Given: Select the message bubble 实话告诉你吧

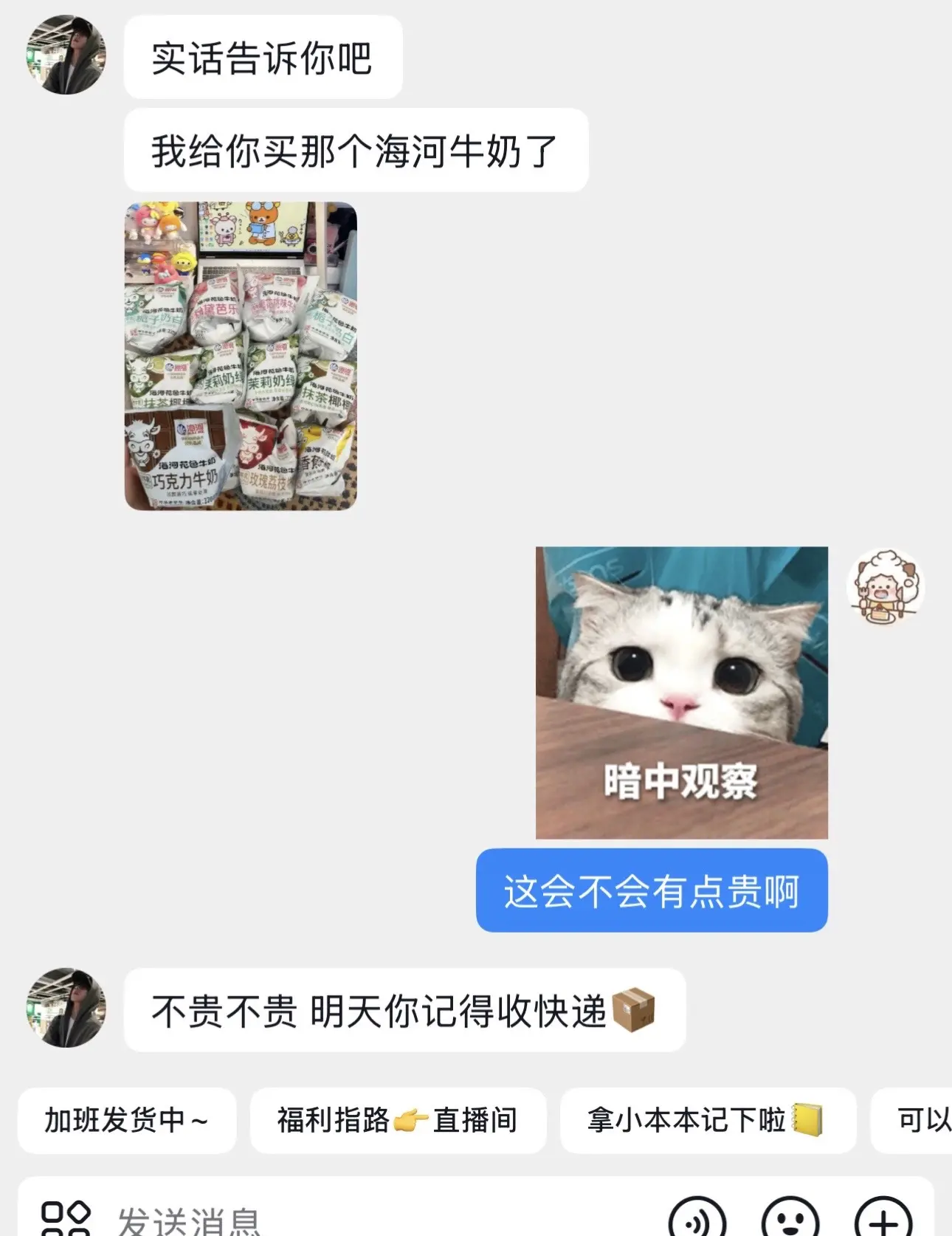Looking at the screenshot, I should (263, 59).
